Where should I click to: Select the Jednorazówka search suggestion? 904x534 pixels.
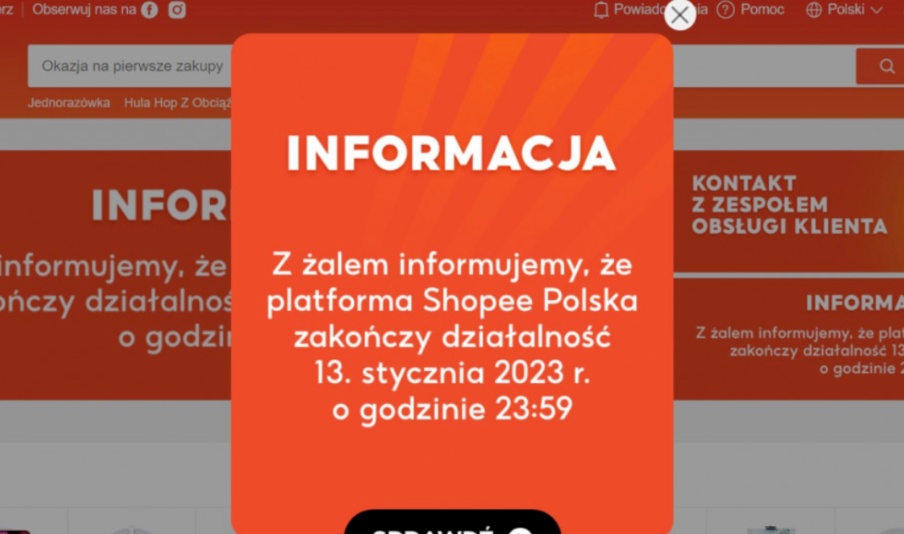click(x=69, y=102)
